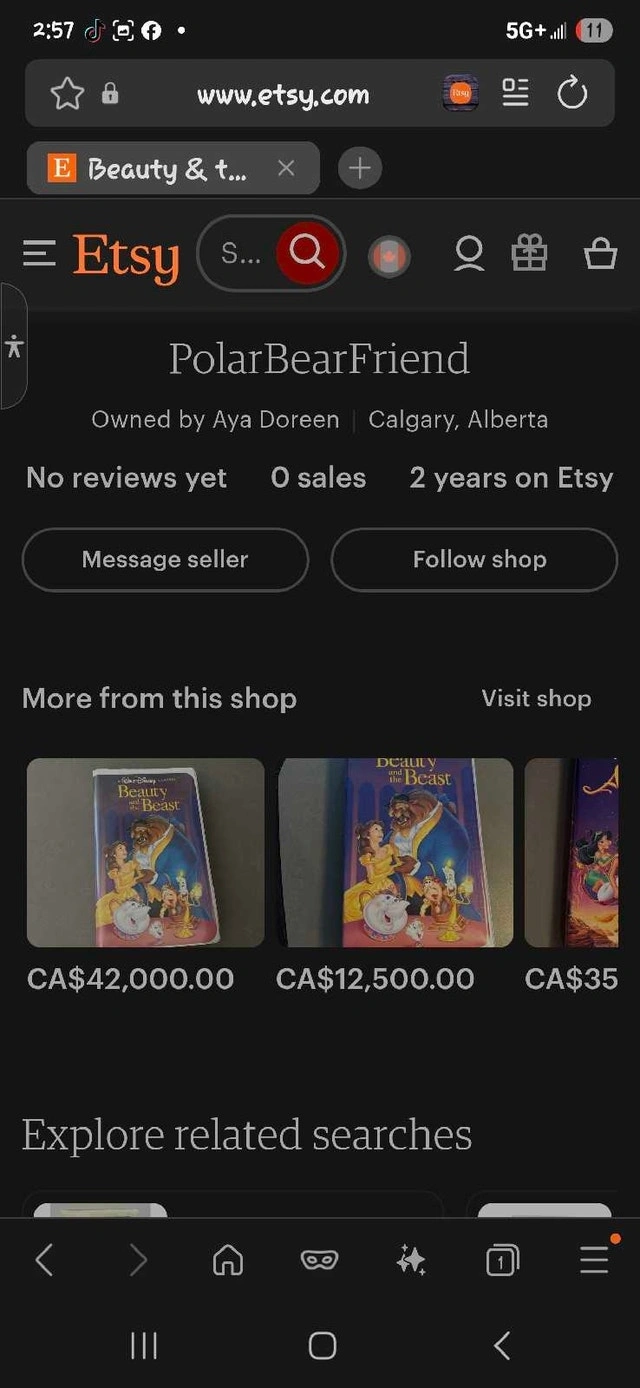Open the CA$12,500.00 Beauty and the Beast listing
Screen dimensions: 640x1388
(x=396, y=852)
